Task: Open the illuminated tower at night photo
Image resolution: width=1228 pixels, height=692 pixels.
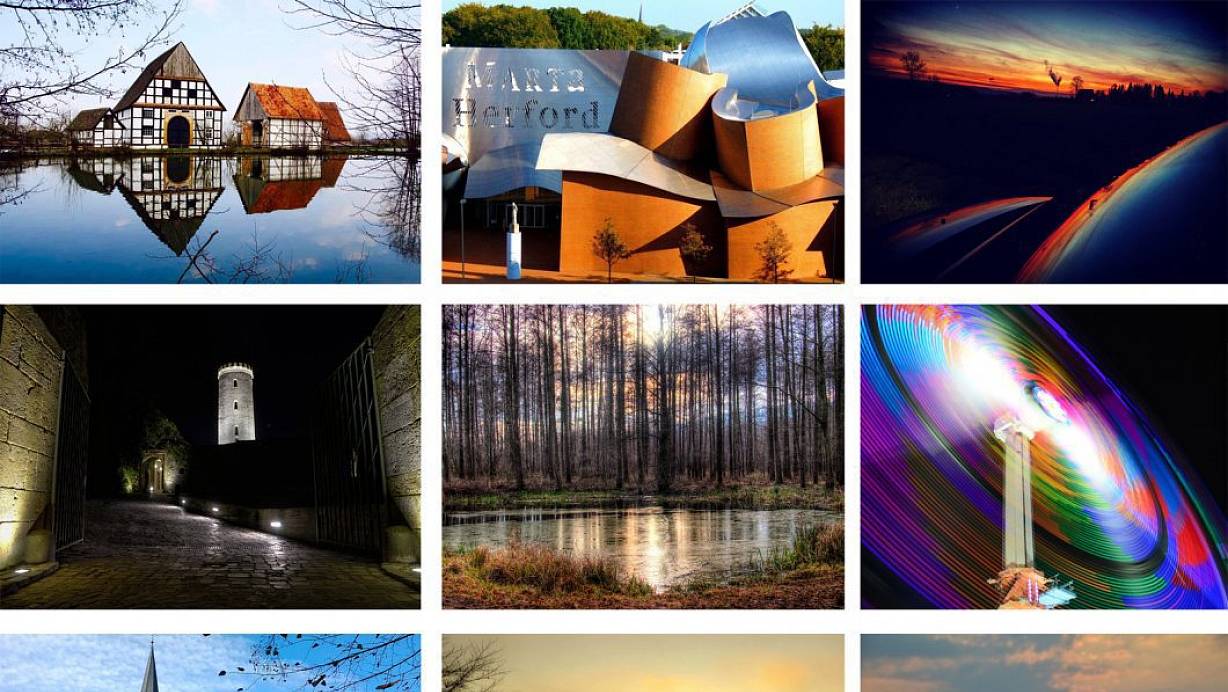Action: (210, 456)
